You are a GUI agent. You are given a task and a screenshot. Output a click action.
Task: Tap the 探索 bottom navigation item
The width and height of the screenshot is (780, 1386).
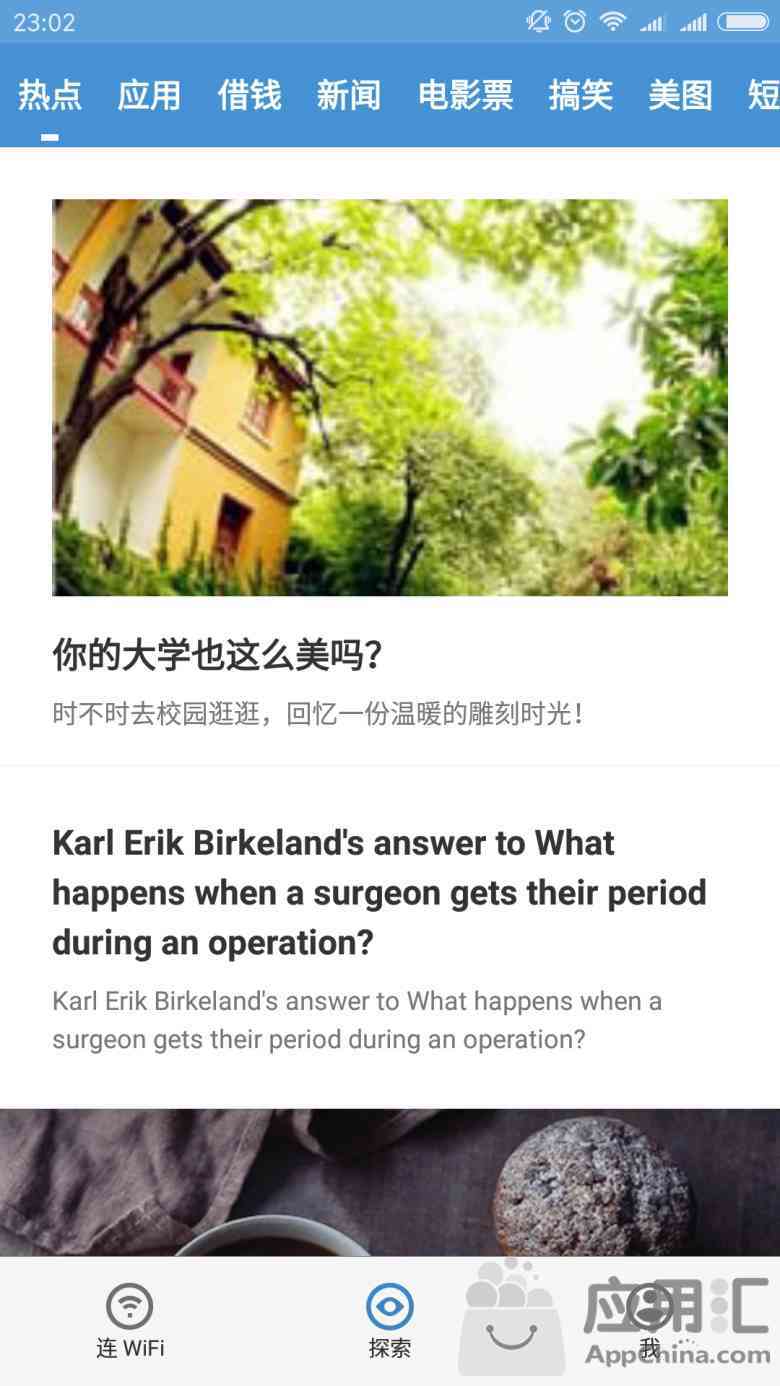[x=390, y=1322]
